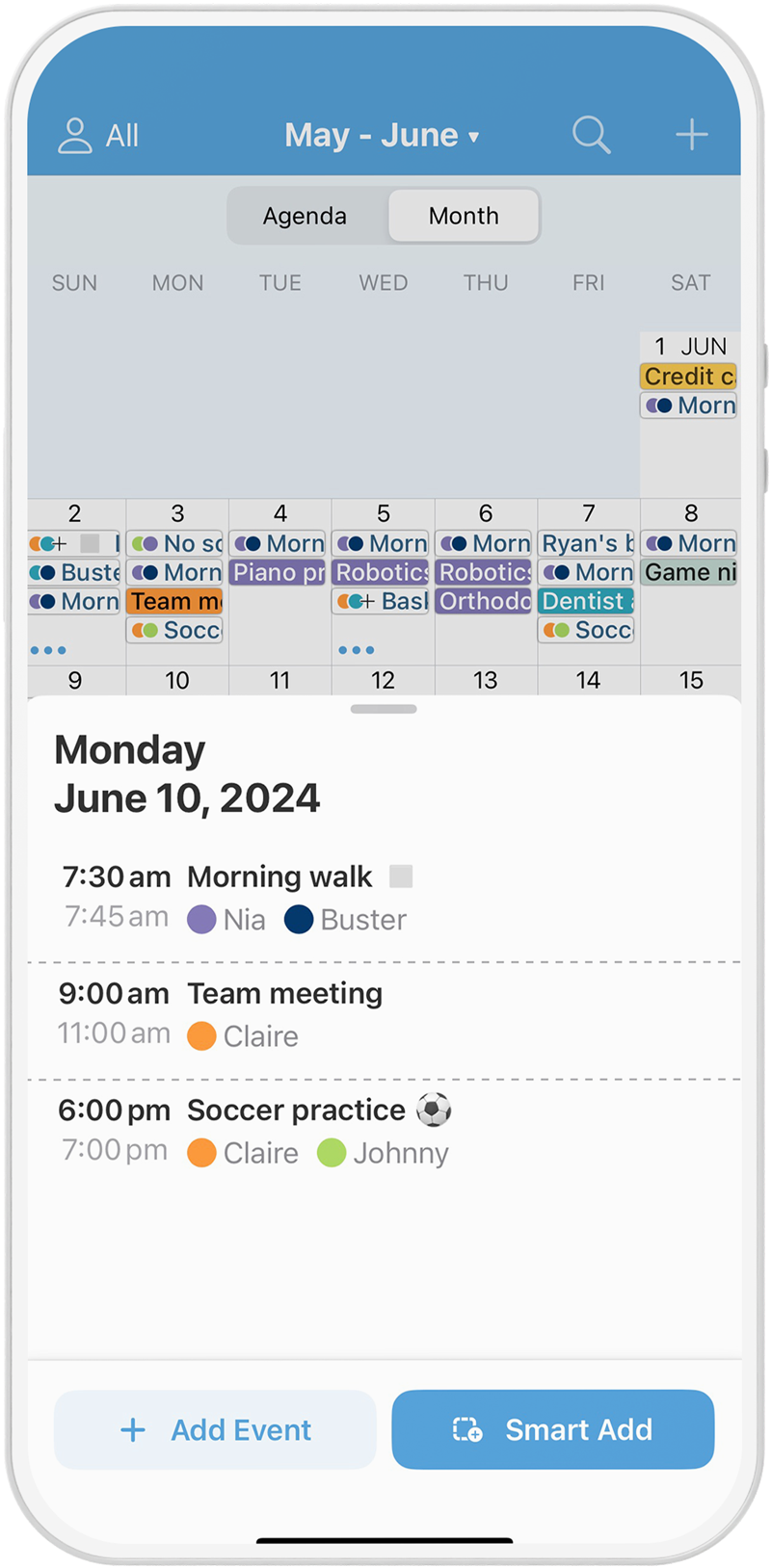Tap the Smart Add button
The image size is (771, 1568).
(x=553, y=1429)
